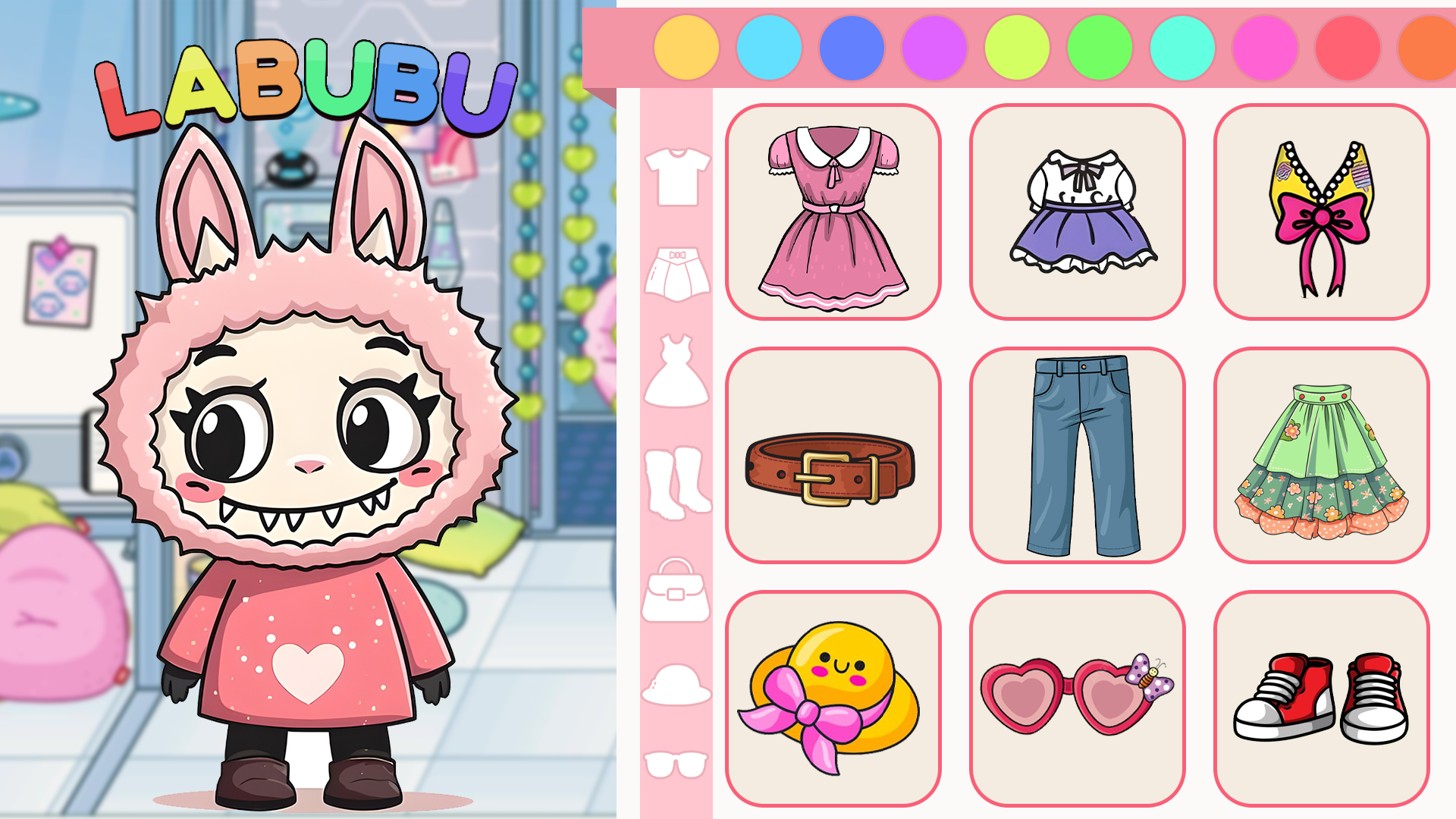Choose the dark blue color swatch
The height and width of the screenshot is (819, 1456).
tap(852, 48)
